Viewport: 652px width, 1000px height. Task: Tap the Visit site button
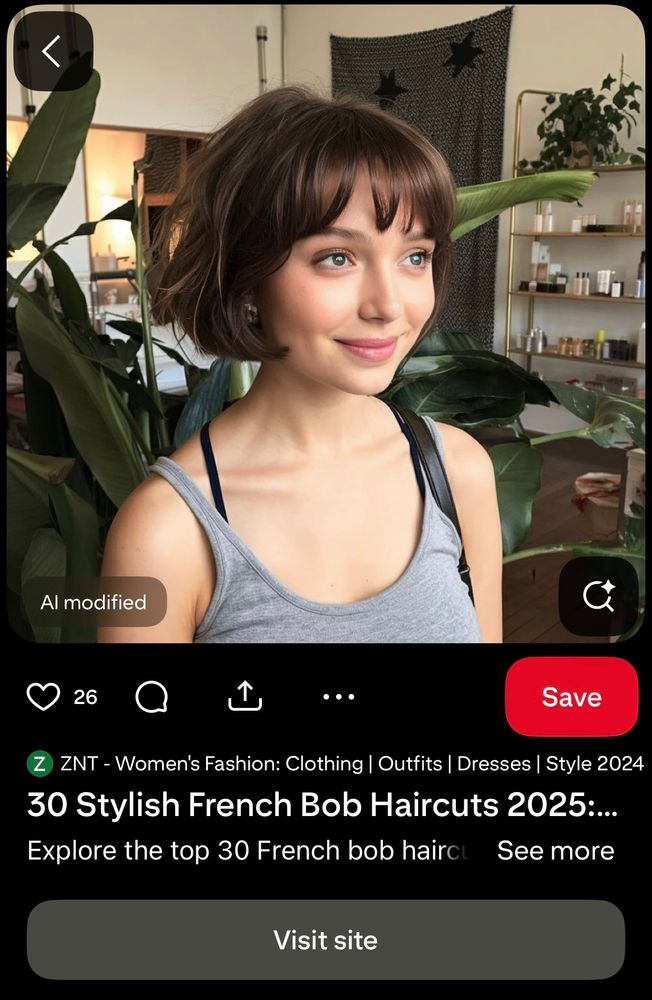tap(326, 940)
